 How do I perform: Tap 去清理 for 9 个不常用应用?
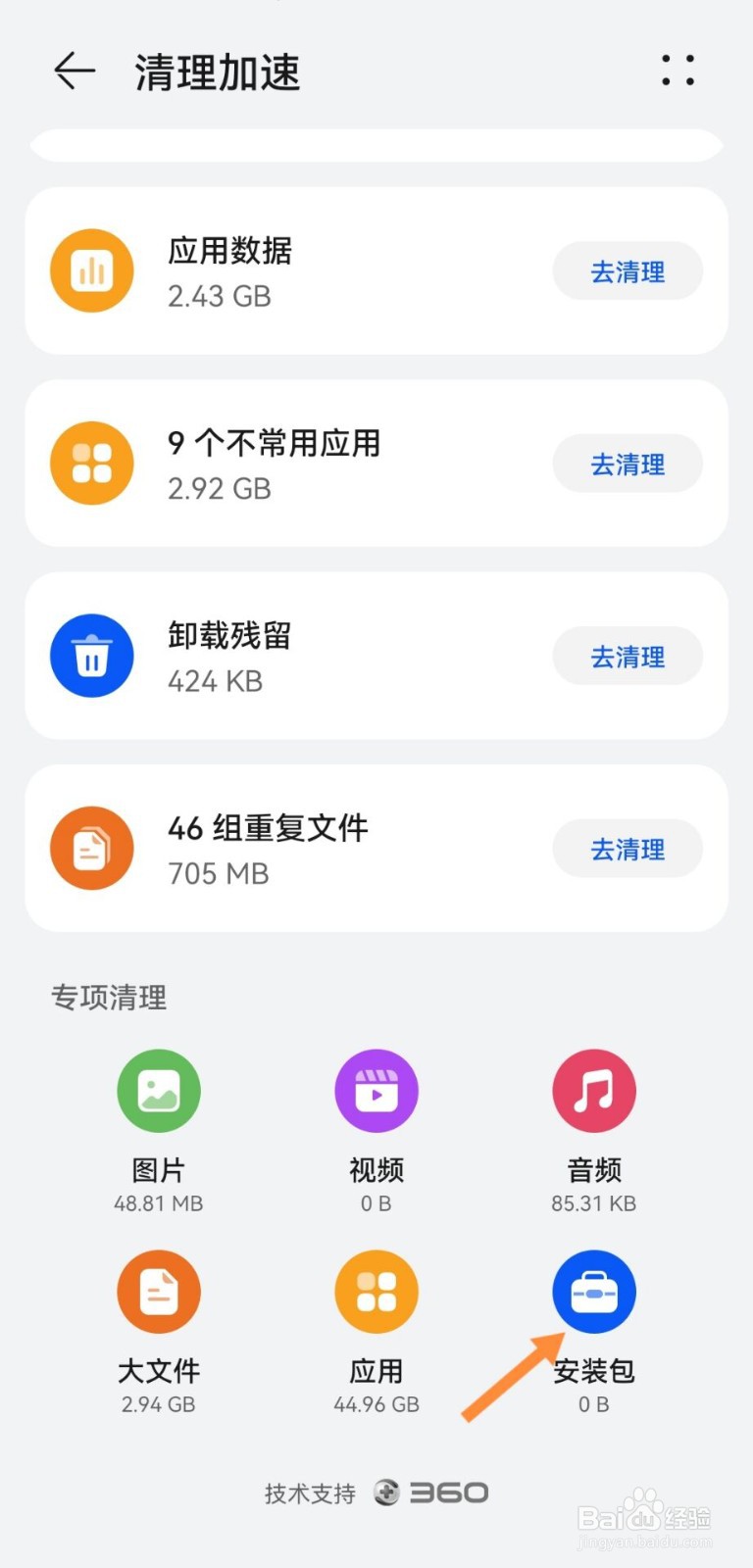(627, 464)
